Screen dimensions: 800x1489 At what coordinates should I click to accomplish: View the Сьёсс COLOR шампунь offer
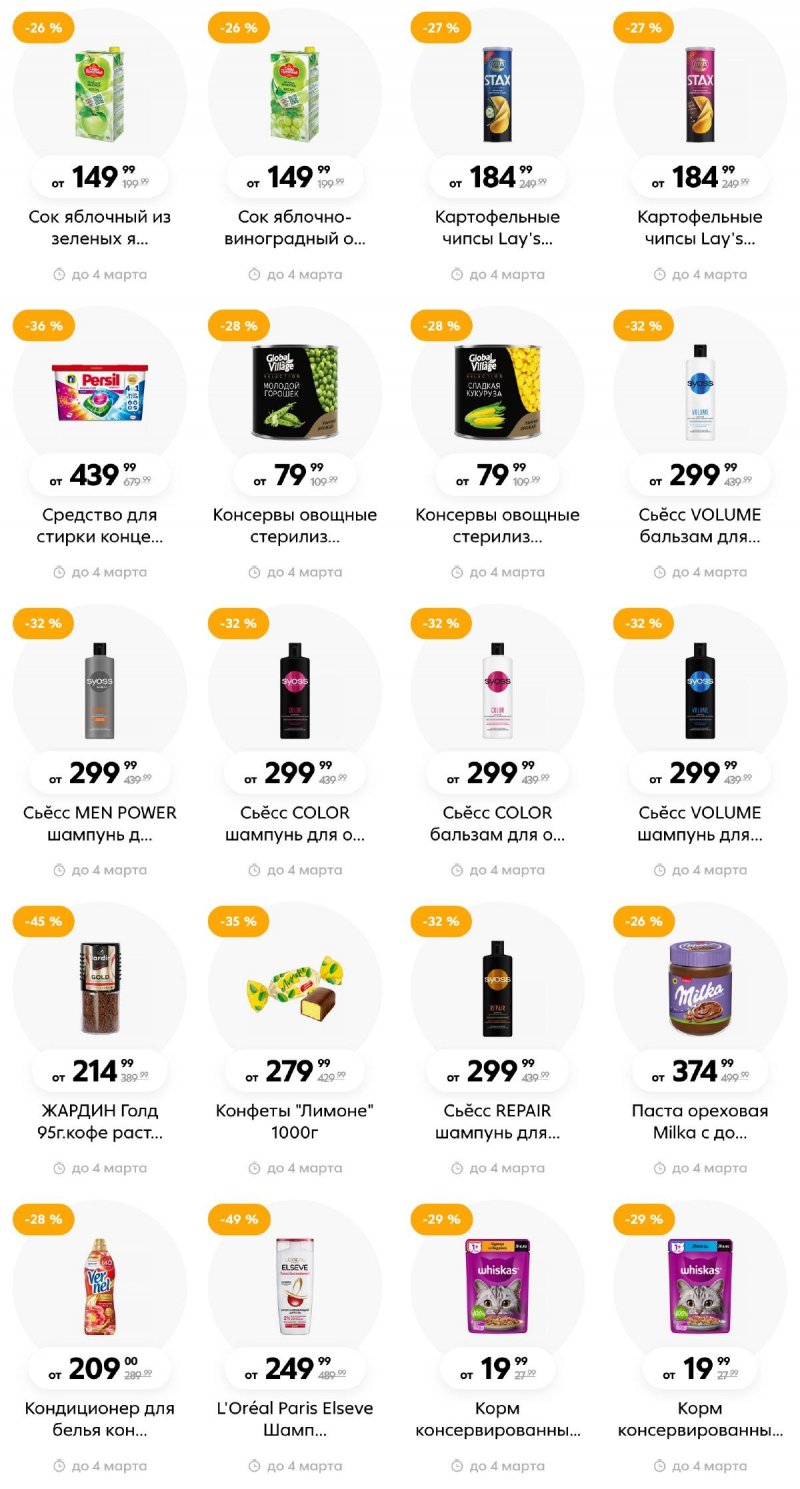[295, 690]
